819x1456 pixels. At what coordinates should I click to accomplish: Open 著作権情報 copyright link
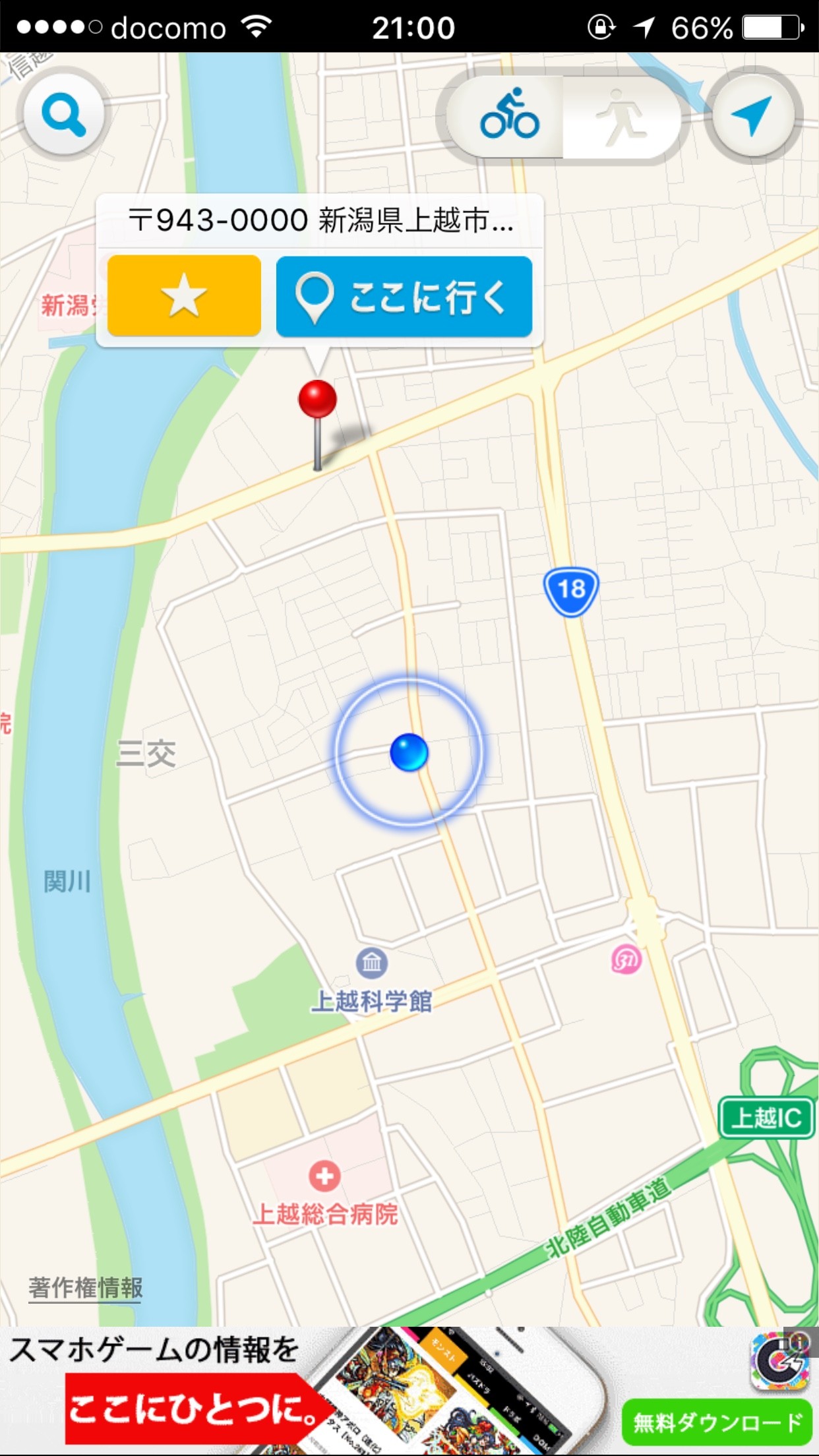tap(86, 1287)
